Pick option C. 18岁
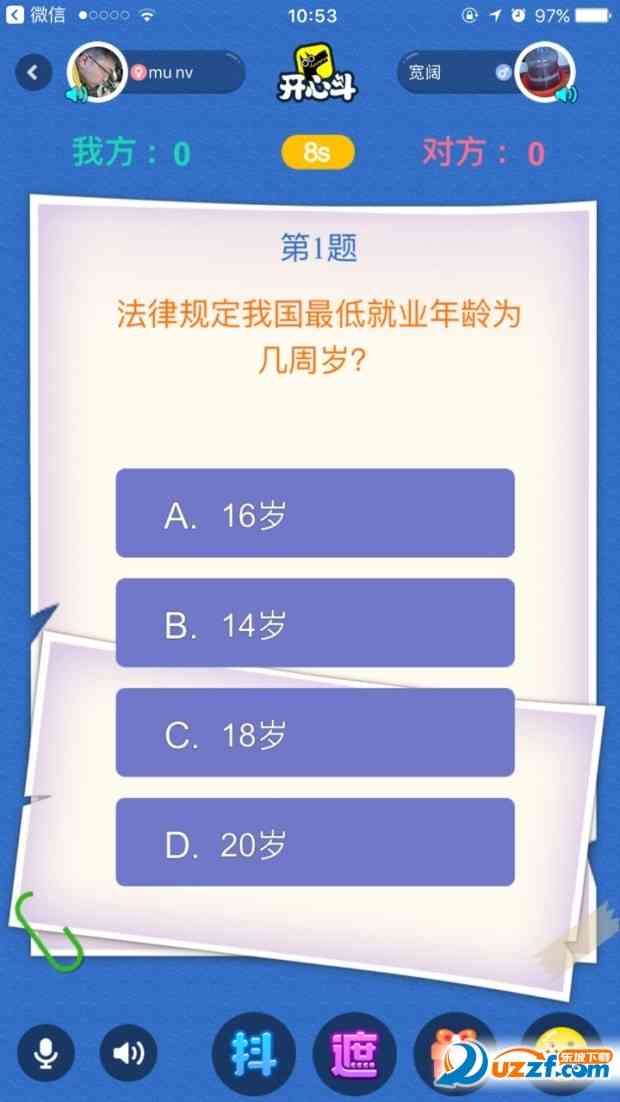The image size is (620, 1102). 315,733
